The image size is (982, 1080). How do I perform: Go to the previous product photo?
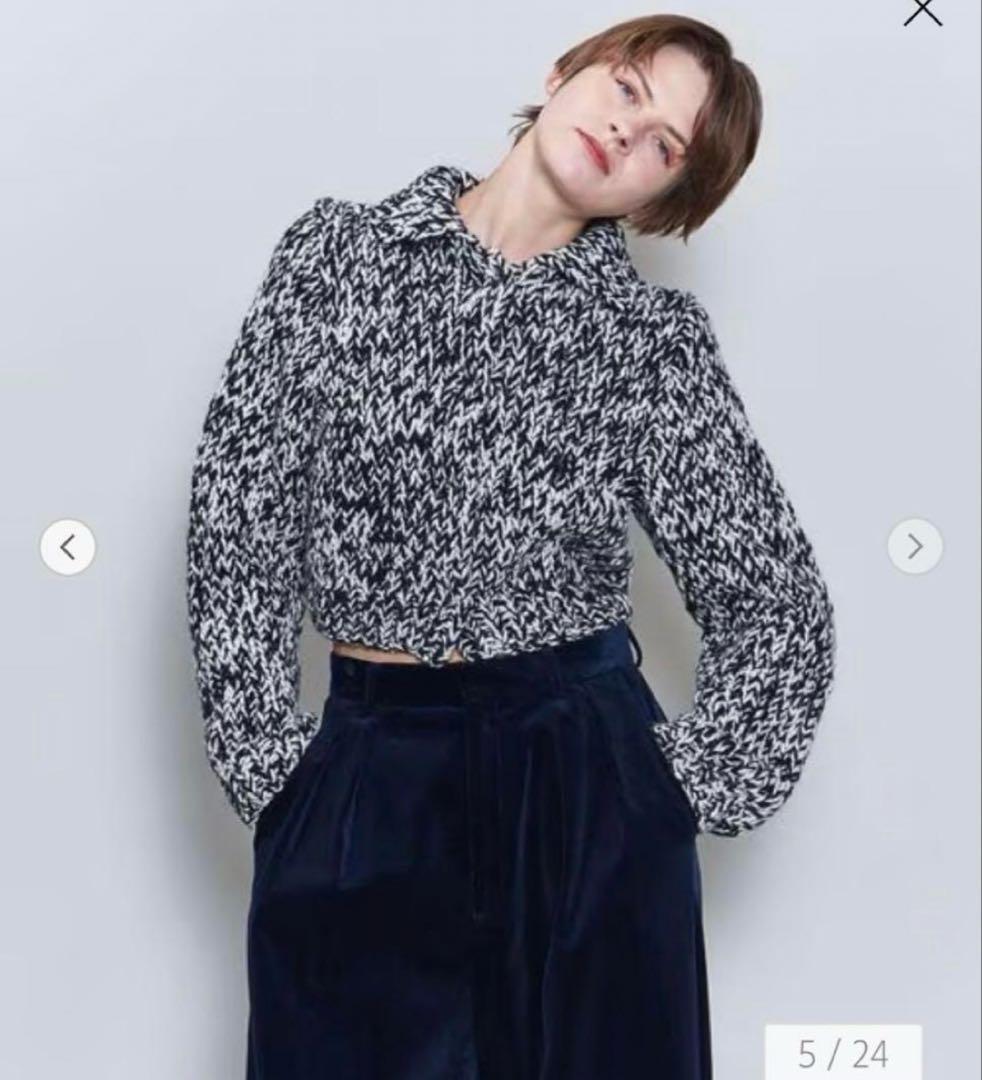click(68, 547)
